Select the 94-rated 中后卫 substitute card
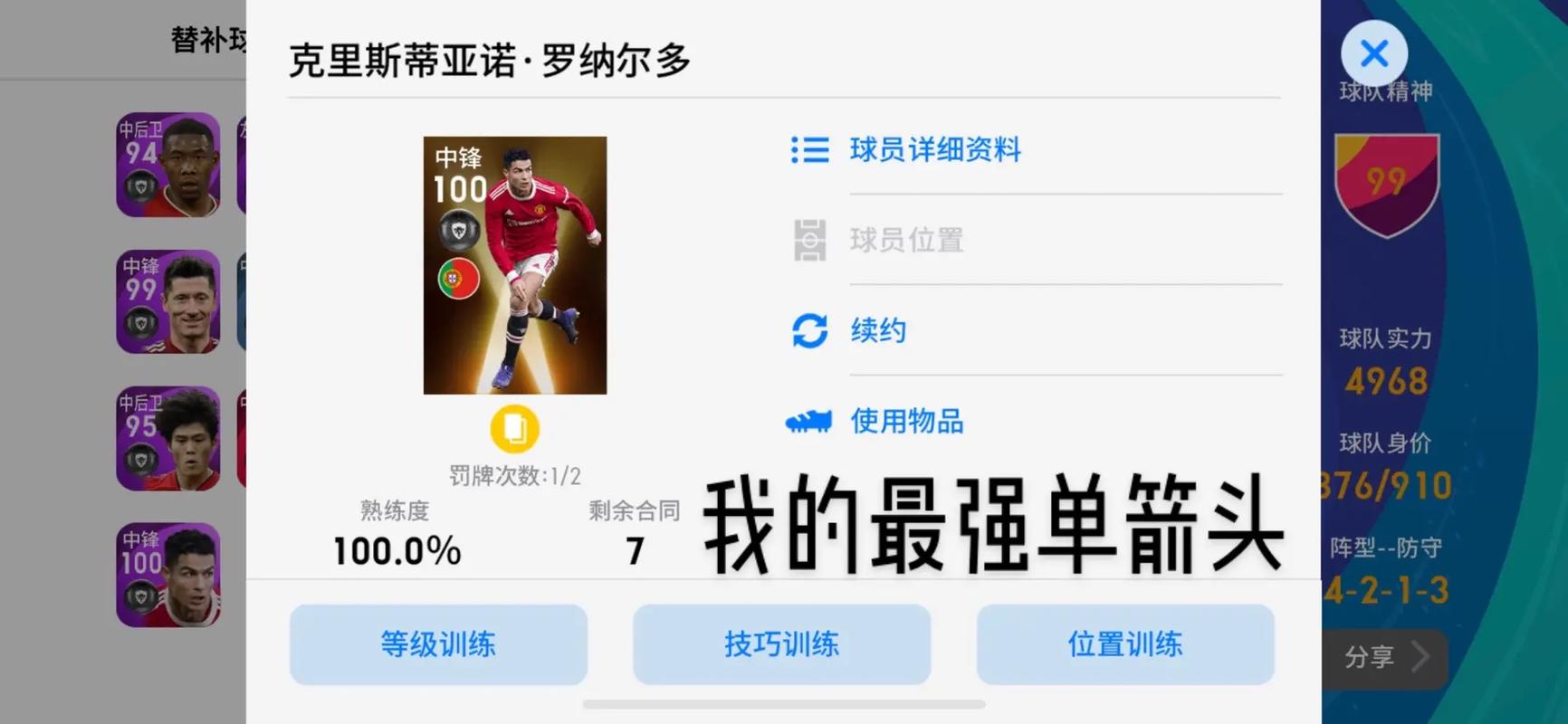This screenshot has width=1568, height=724. (x=168, y=165)
